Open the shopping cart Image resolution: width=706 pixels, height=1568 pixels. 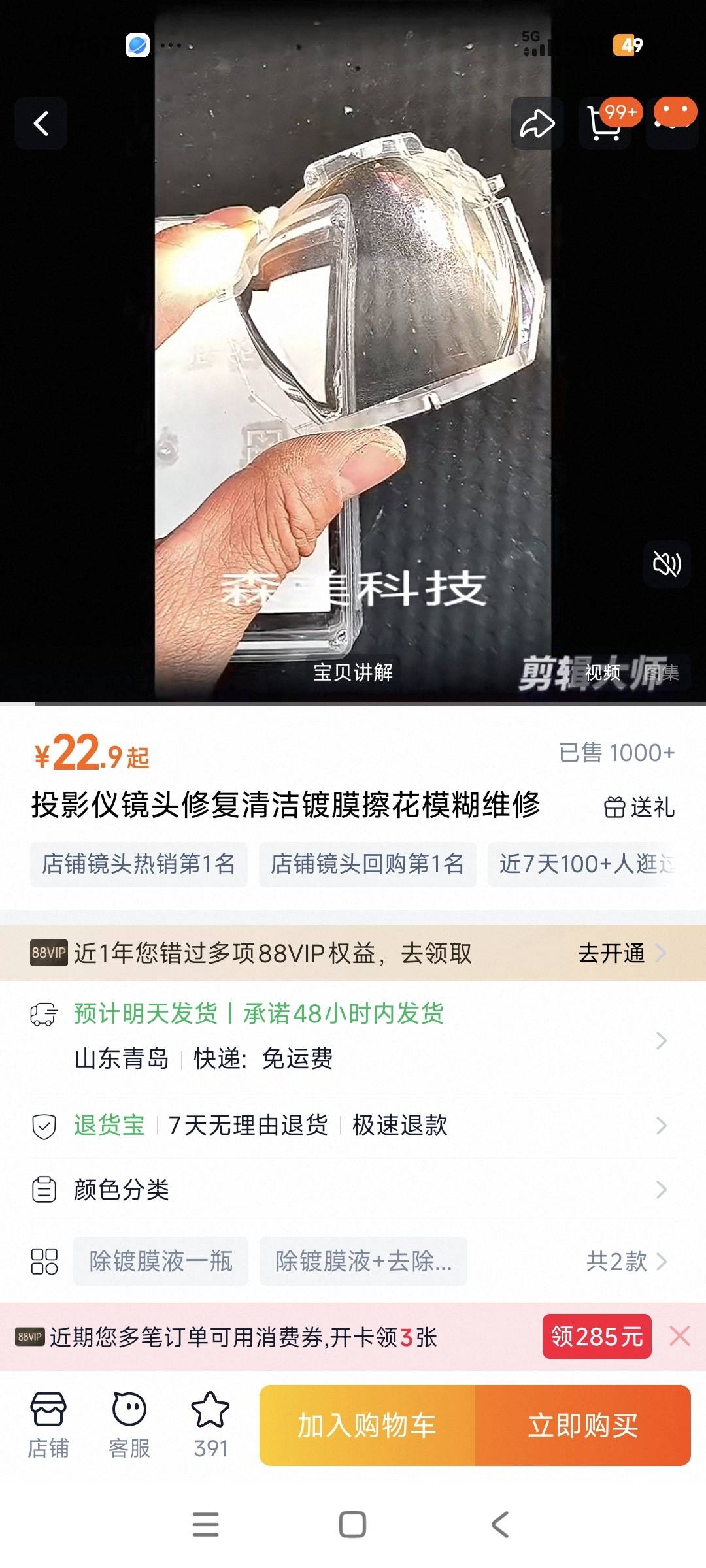[x=605, y=123]
